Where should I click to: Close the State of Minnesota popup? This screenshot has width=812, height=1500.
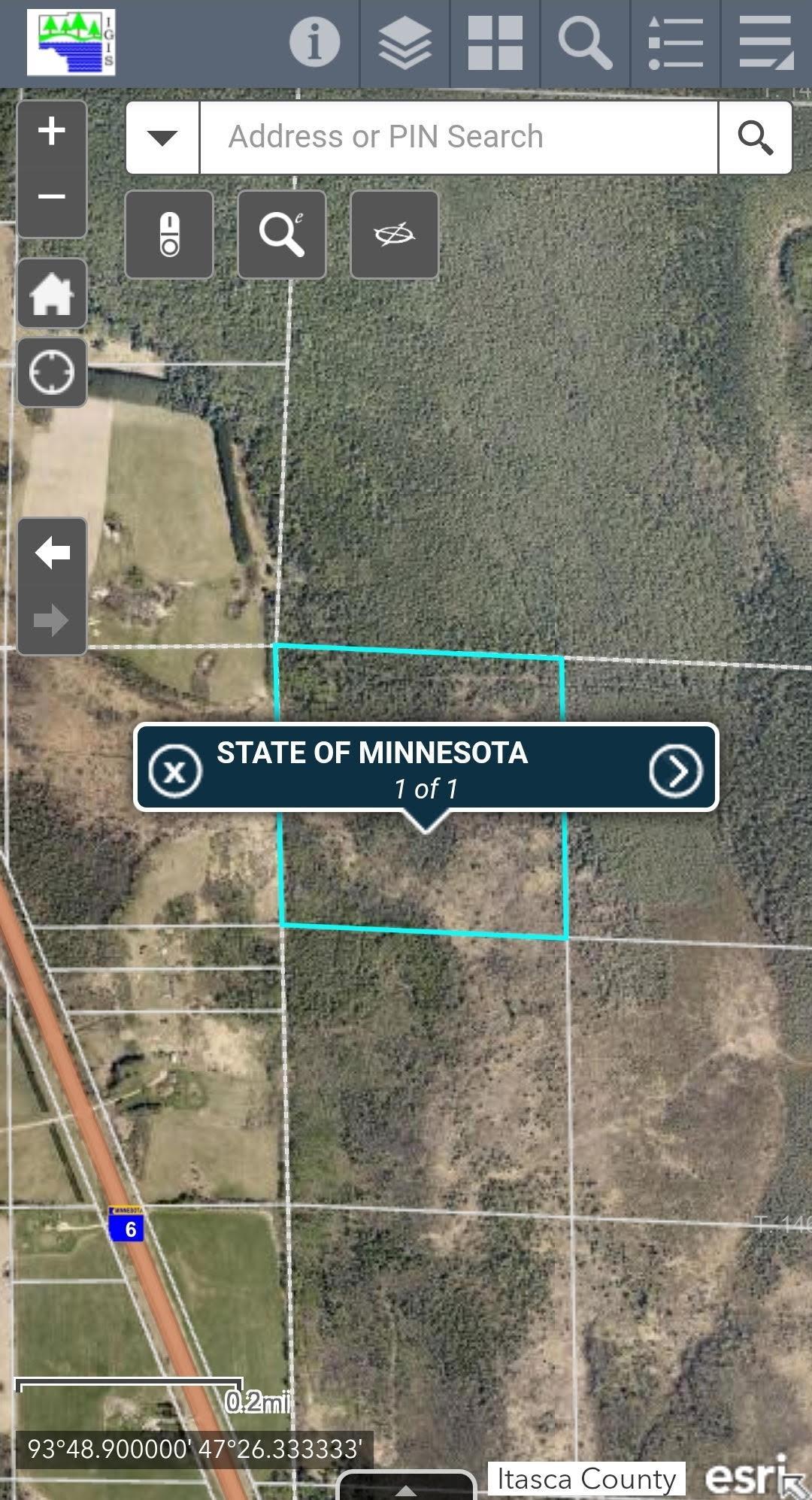click(x=175, y=771)
